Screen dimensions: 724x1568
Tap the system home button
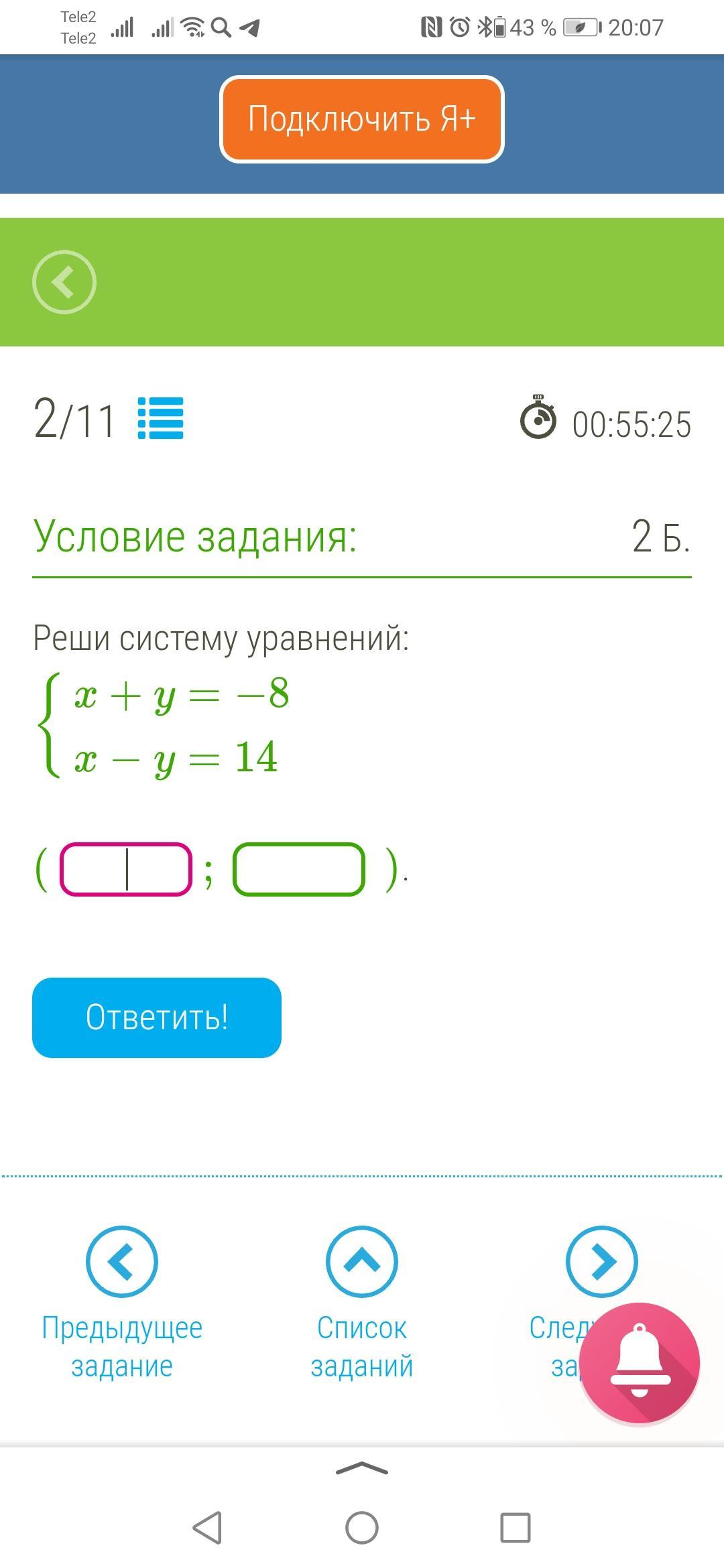click(x=361, y=1528)
